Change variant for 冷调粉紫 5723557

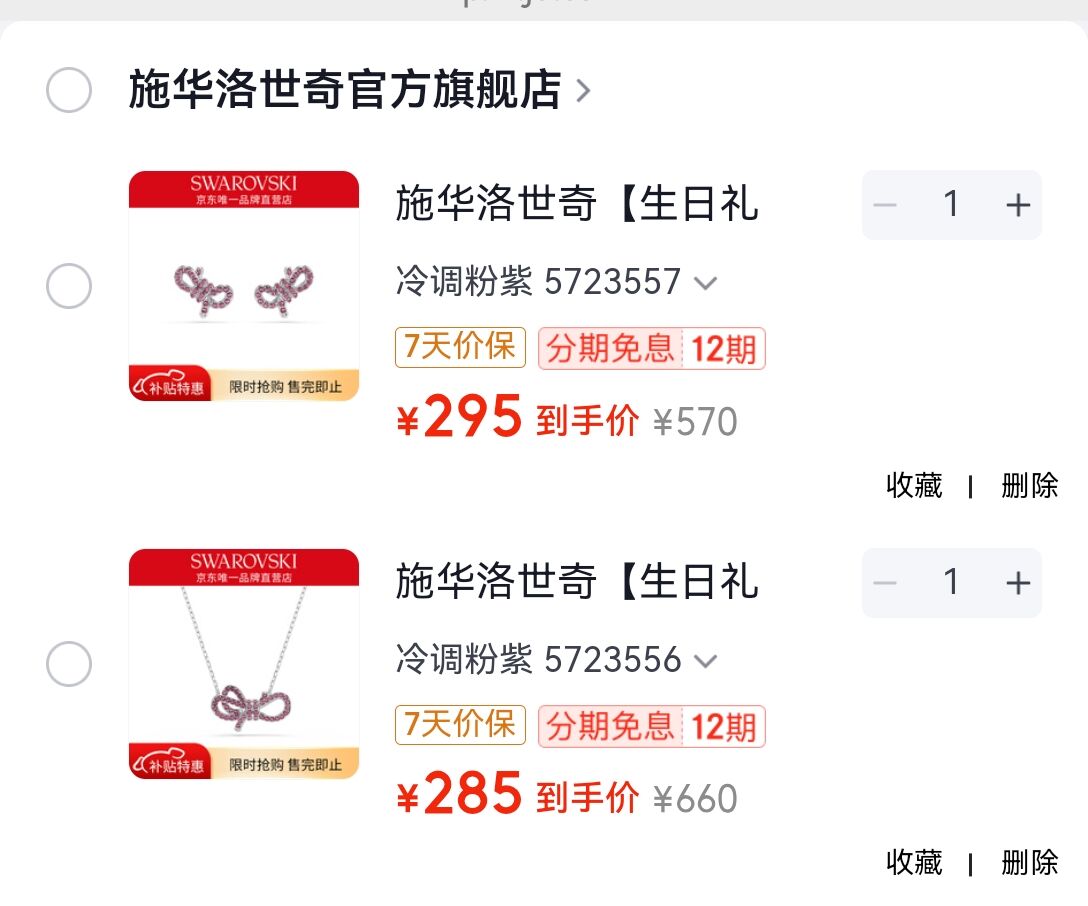tap(556, 282)
